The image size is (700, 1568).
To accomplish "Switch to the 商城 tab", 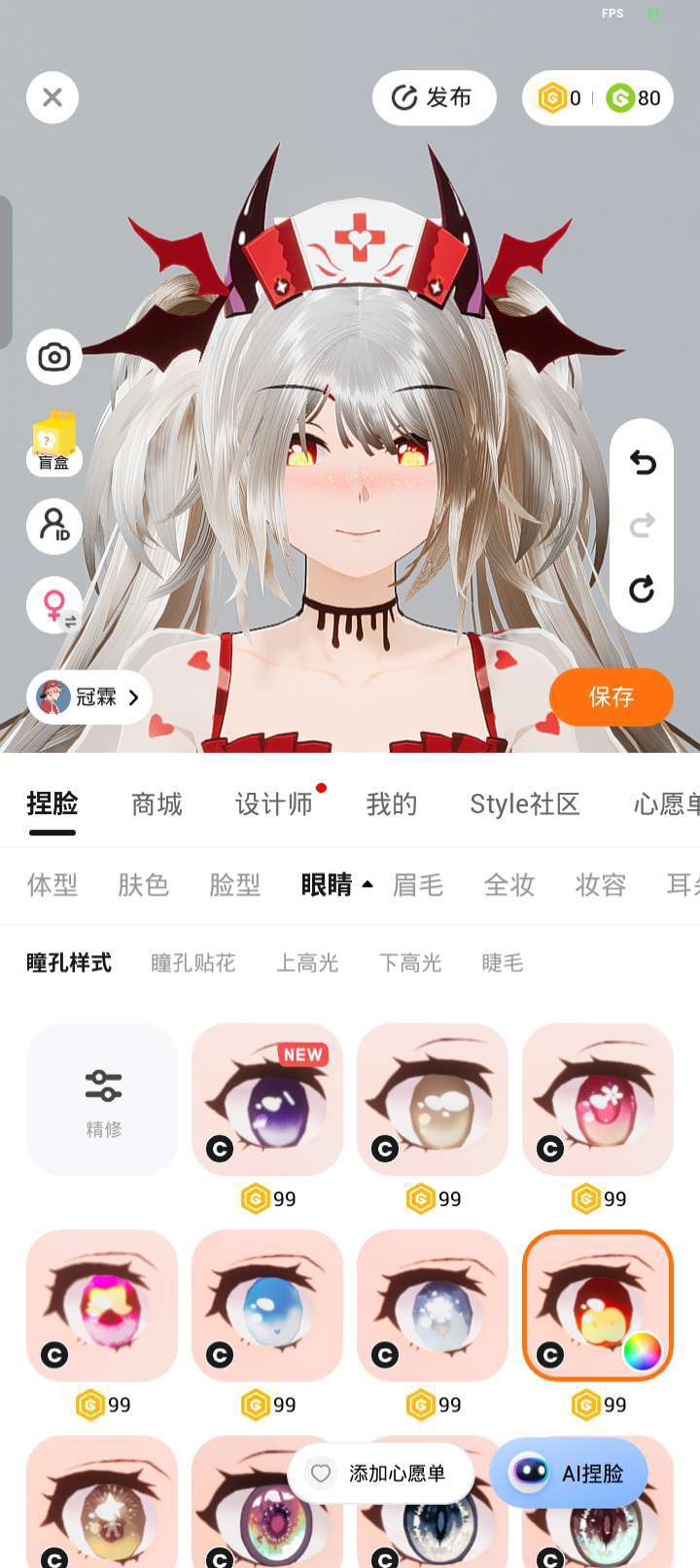I will pyautogui.click(x=157, y=804).
